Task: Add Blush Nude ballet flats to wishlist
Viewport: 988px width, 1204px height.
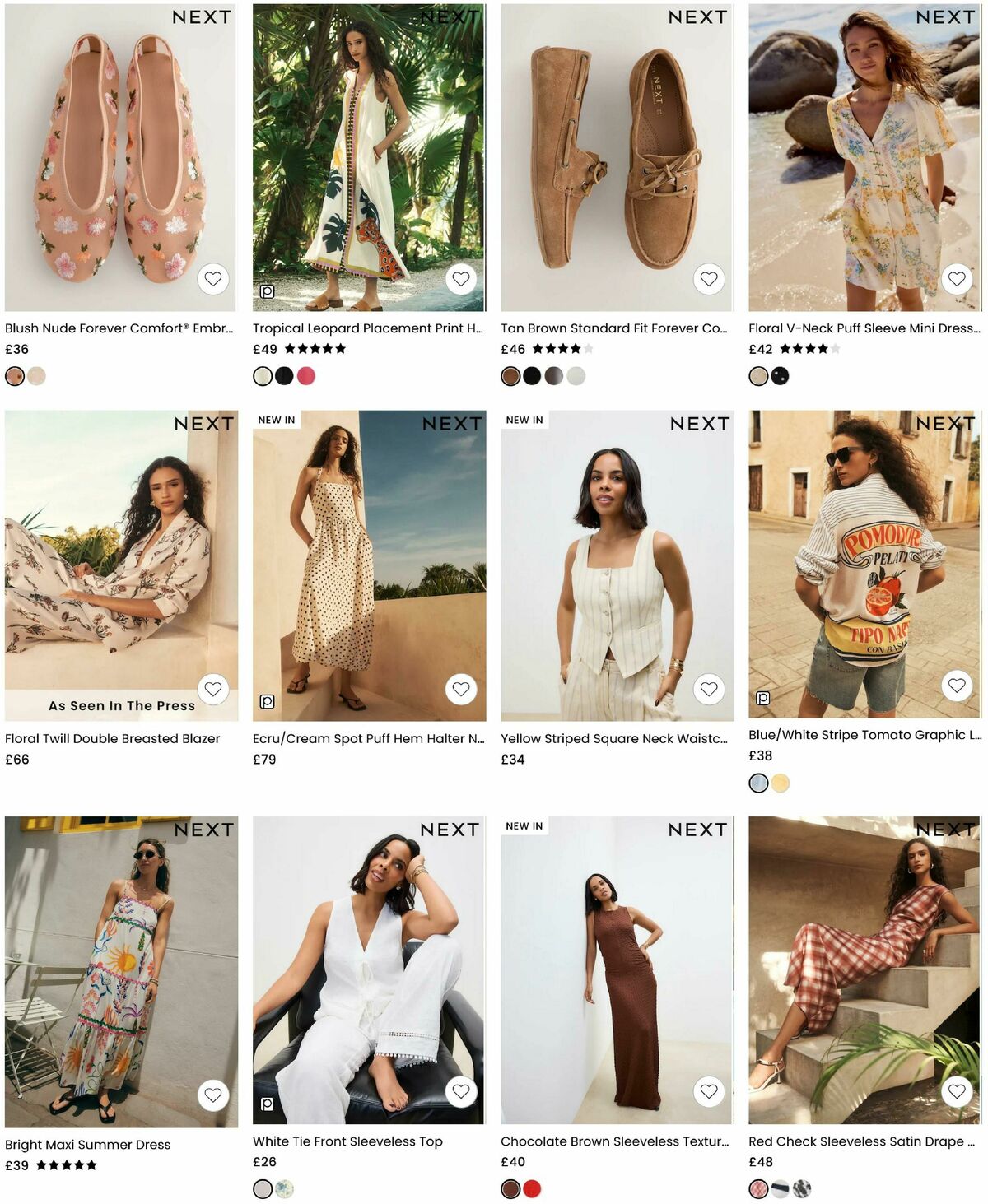Action: [x=213, y=279]
